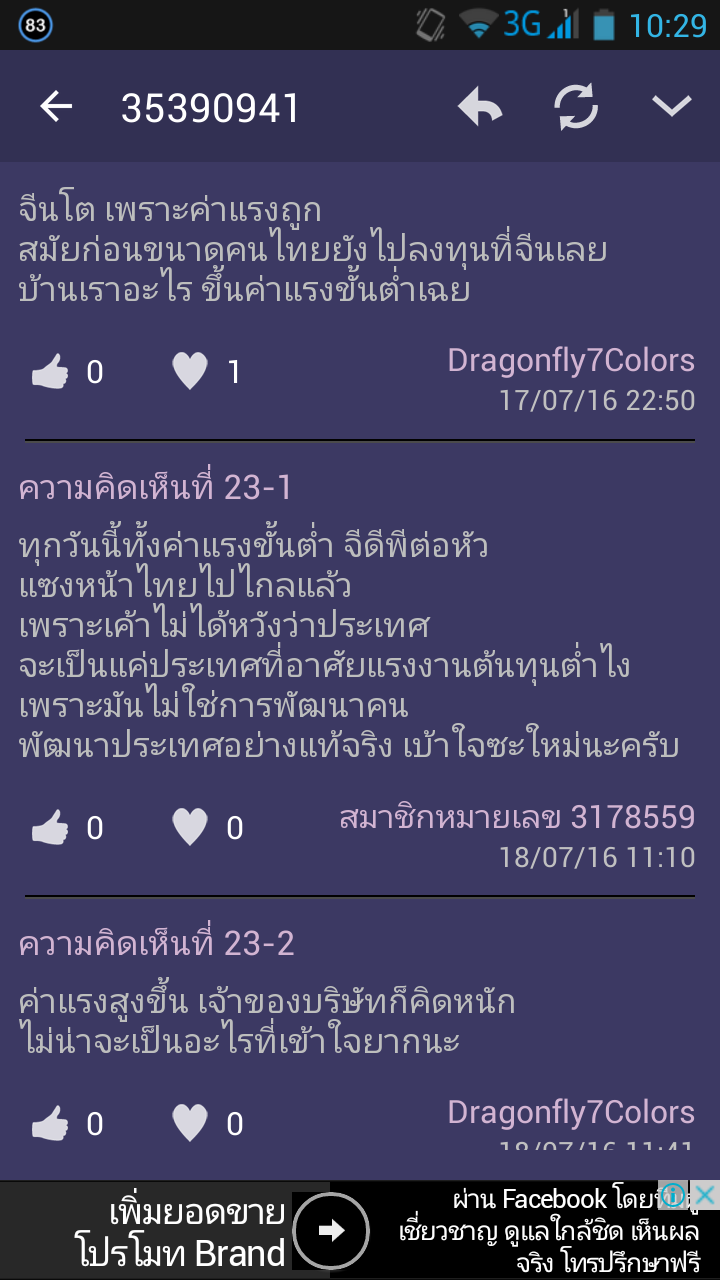Give thumbs up to comment 23-2
The height and width of the screenshot is (1280, 720).
50,1124
